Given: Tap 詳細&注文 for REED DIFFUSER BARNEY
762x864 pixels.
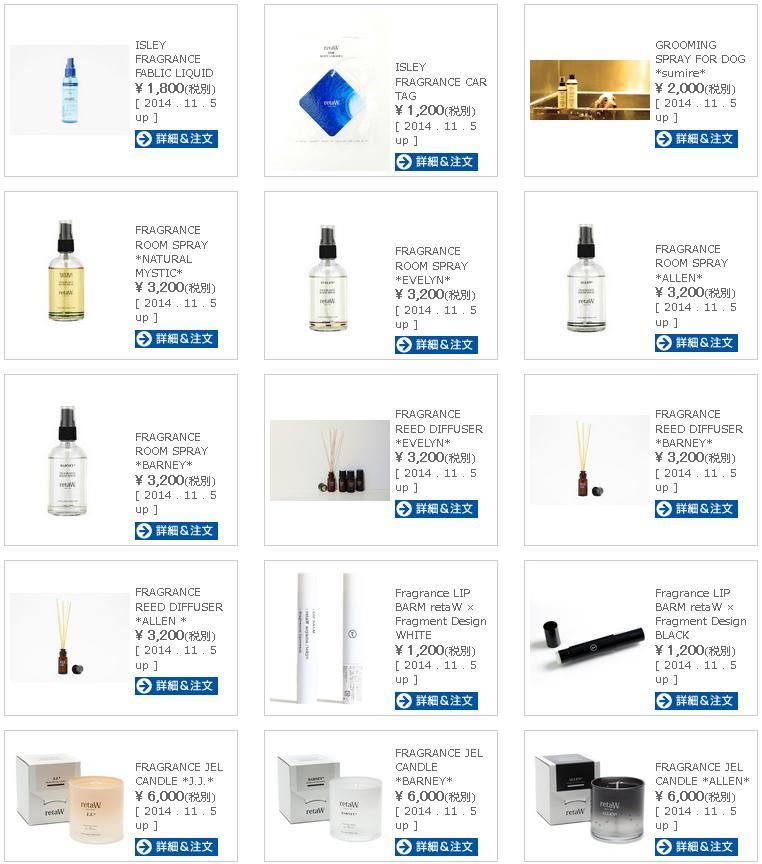Looking at the screenshot, I should tap(696, 509).
